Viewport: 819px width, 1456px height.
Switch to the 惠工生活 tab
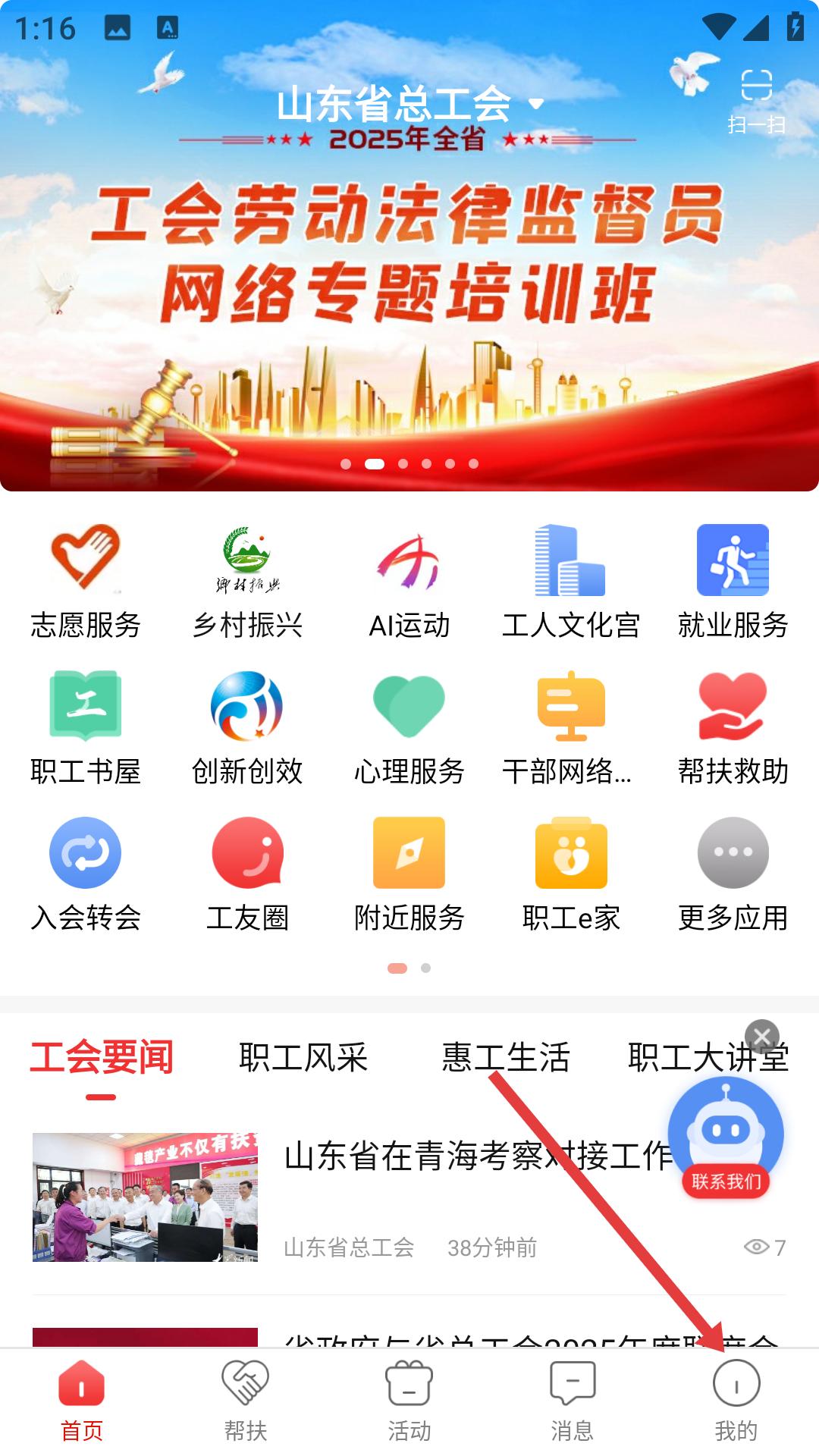point(506,1057)
